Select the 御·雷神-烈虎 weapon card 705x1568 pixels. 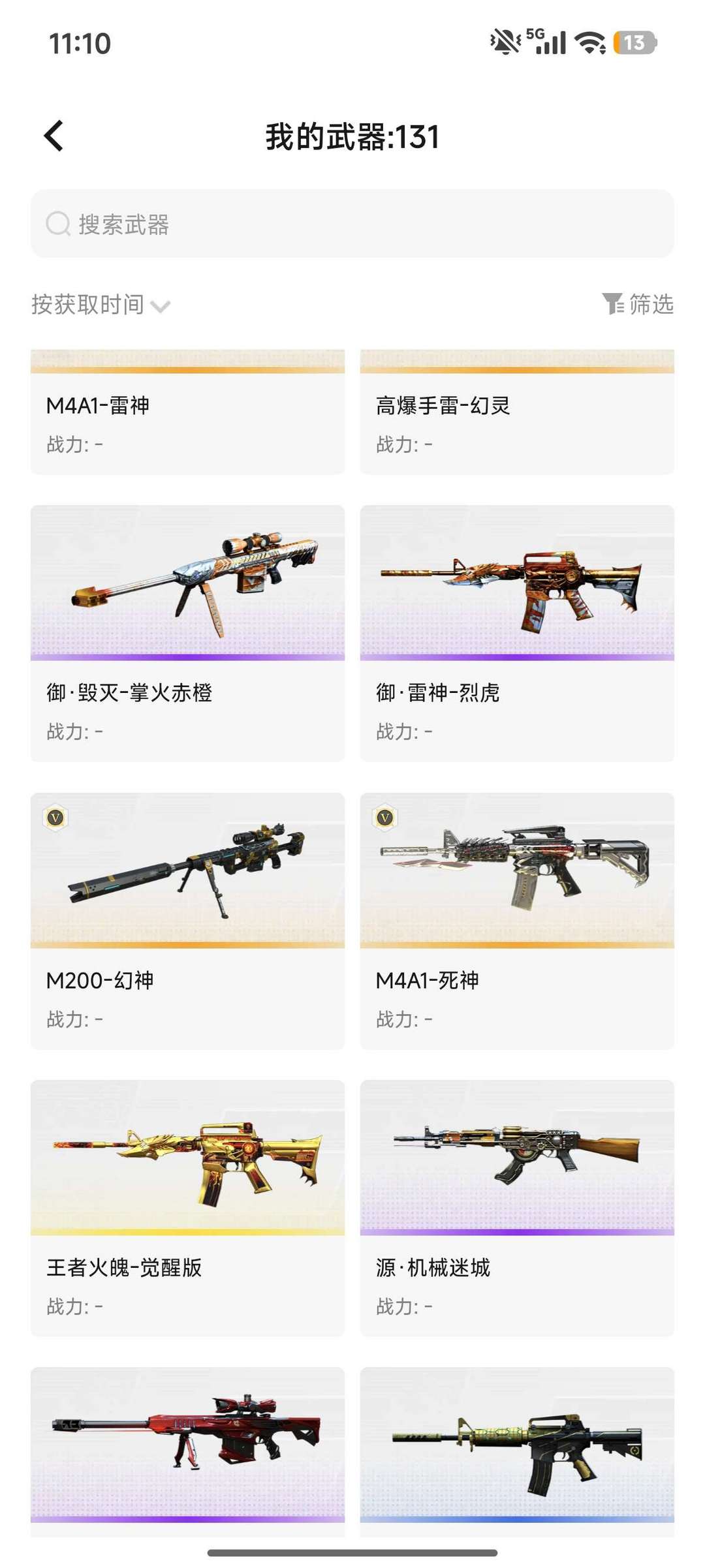pyautogui.click(x=517, y=634)
